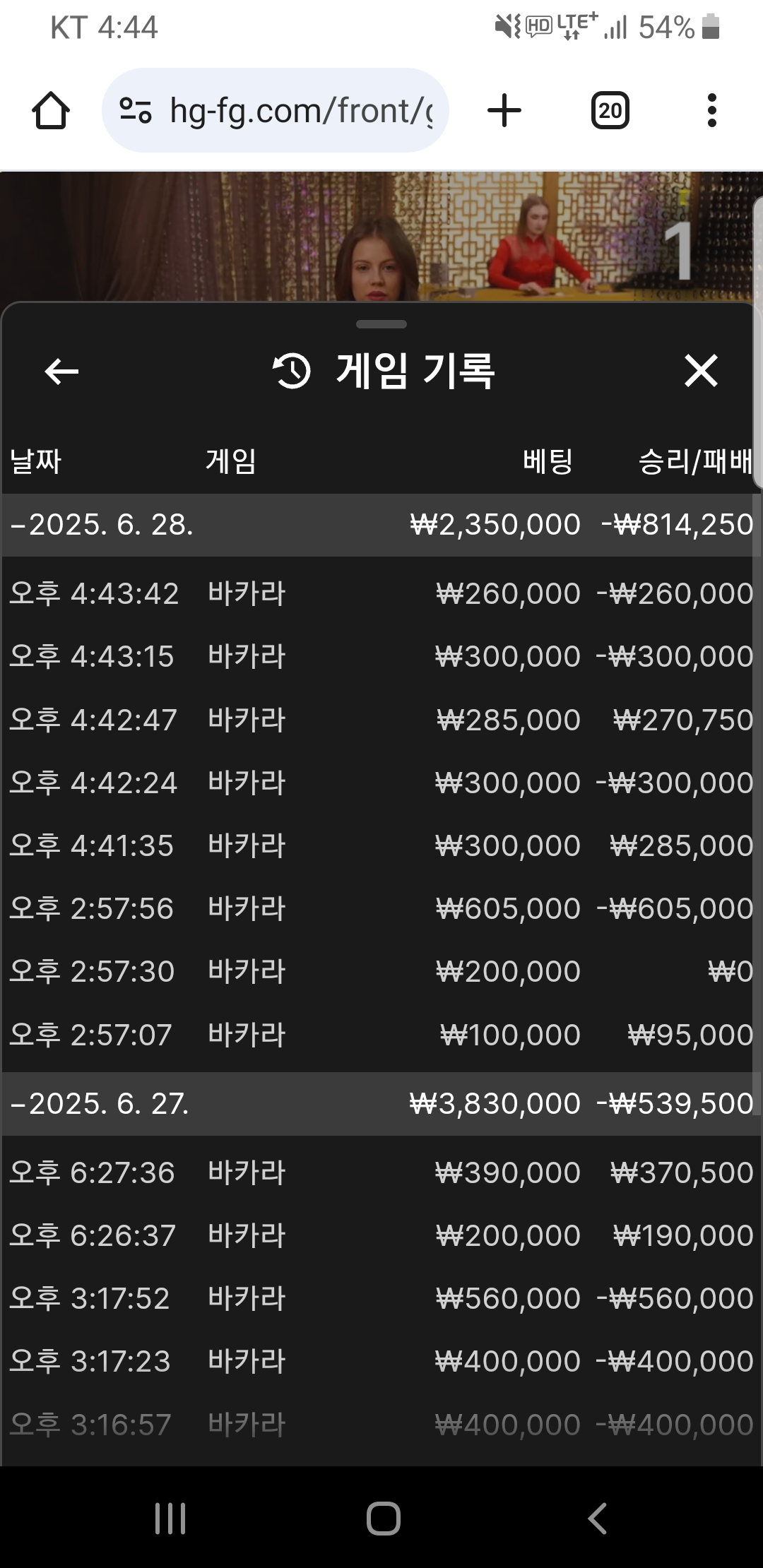Screen dimensions: 763x1568
Task: Tap the system back button
Action: 598,1518
